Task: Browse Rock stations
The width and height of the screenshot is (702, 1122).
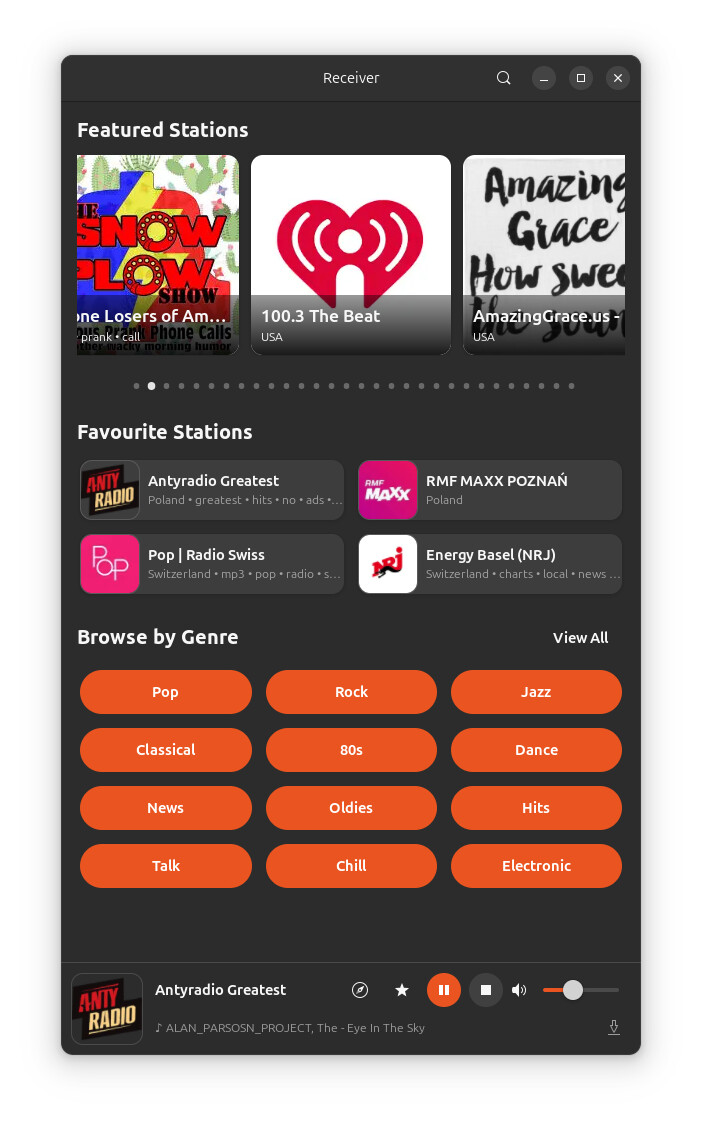Action: point(351,692)
